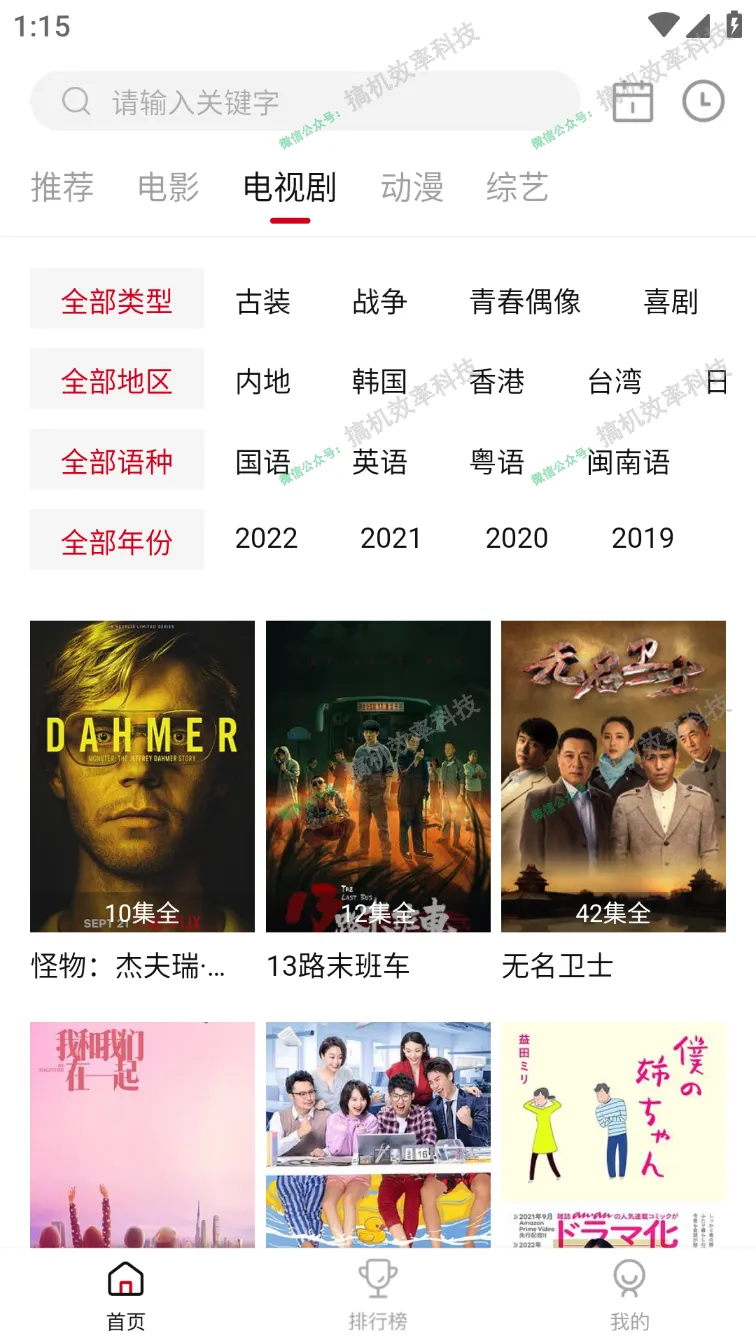This screenshot has height=1339, width=756.
Task: Switch to the 推荐 tab
Action: 62,187
